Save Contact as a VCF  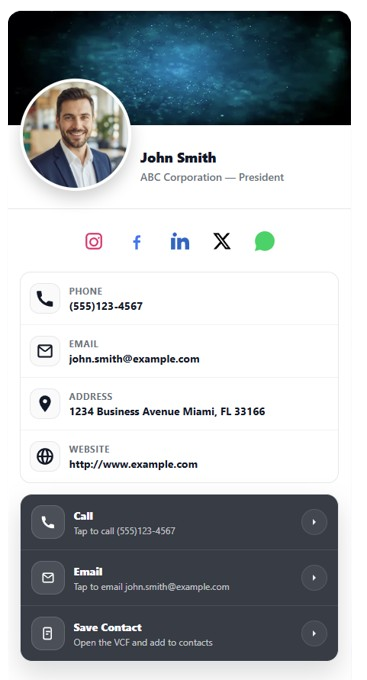pyautogui.click(x=179, y=633)
